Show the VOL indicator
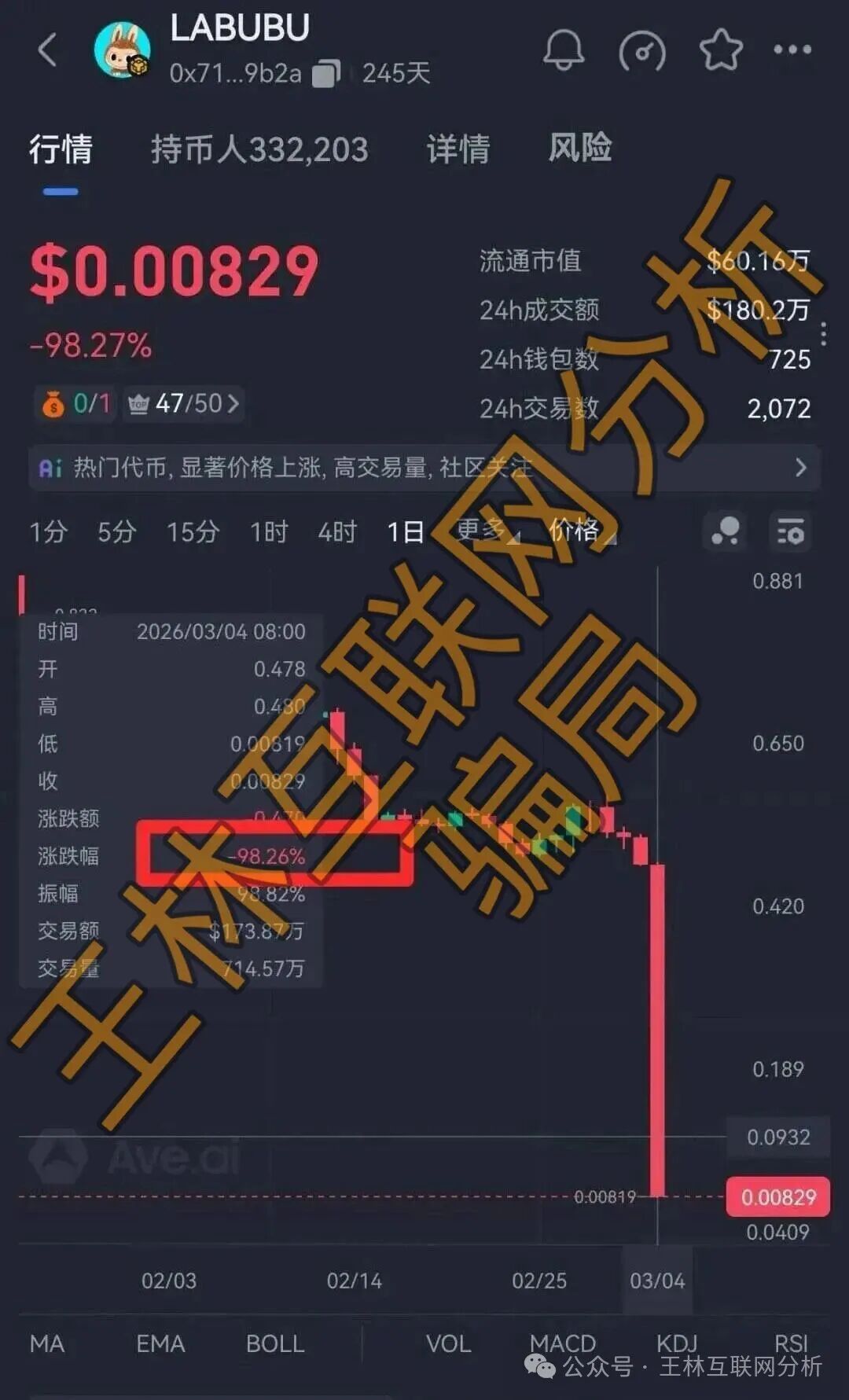849x1400 pixels. pyautogui.click(x=448, y=1343)
